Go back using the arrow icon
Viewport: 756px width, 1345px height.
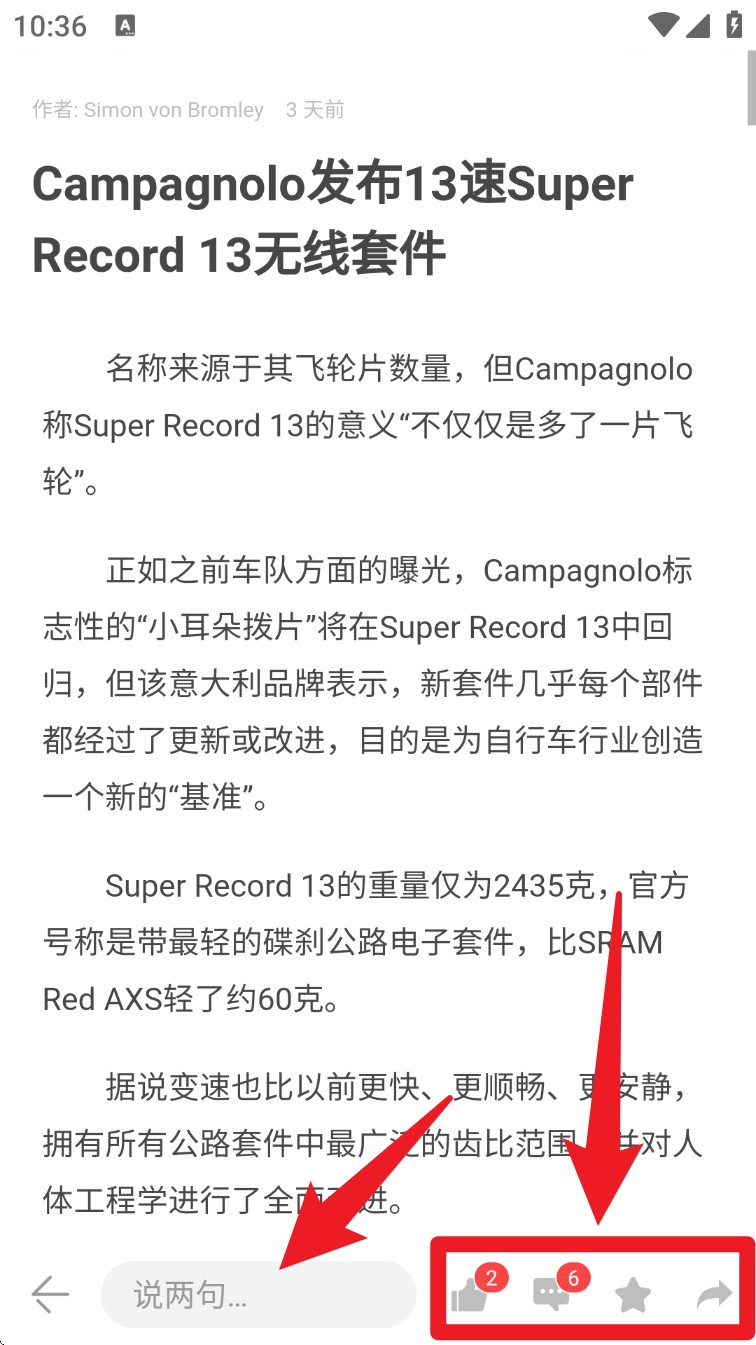(x=50, y=1295)
